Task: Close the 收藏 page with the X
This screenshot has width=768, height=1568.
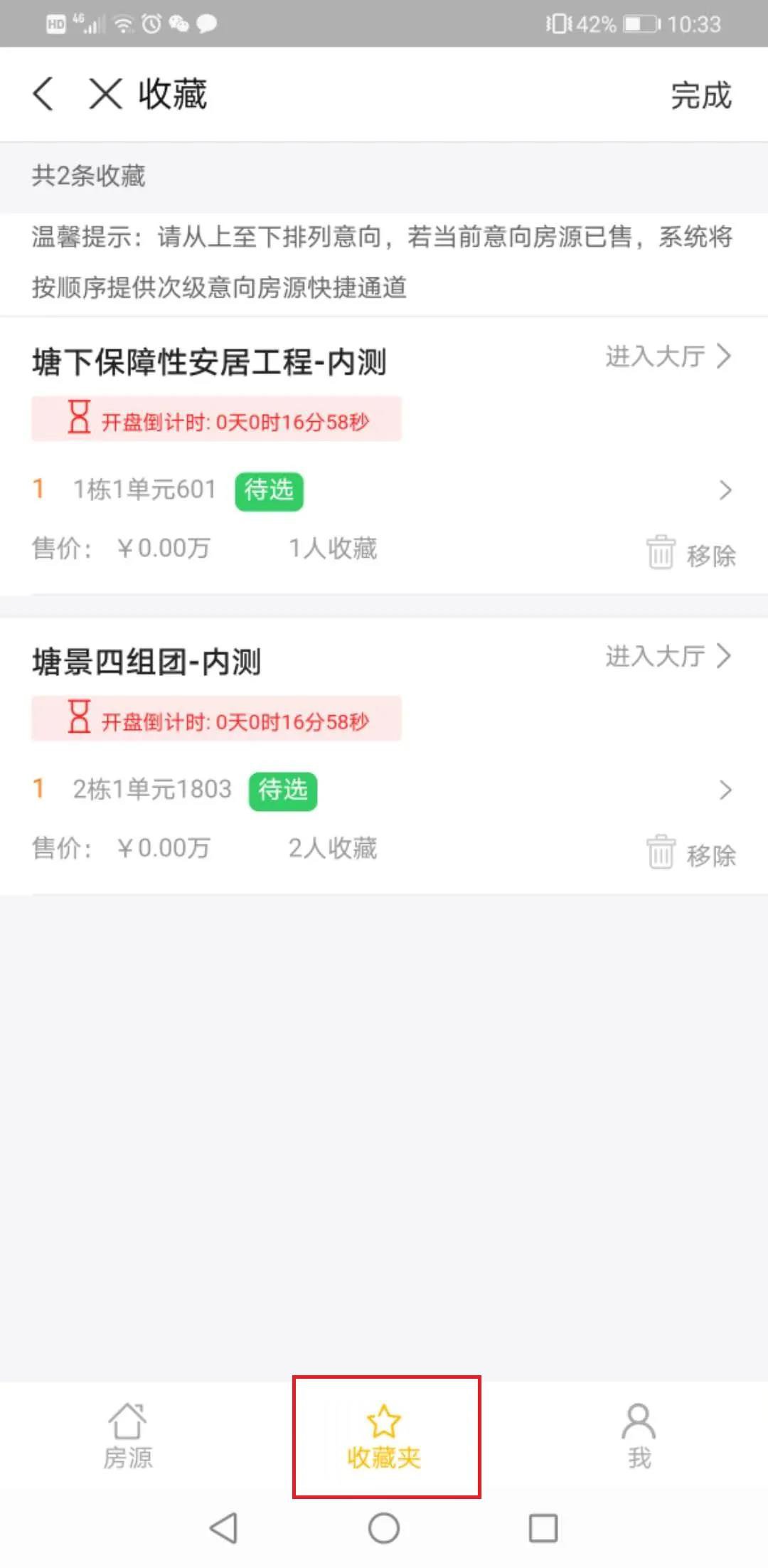Action: coord(106,94)
